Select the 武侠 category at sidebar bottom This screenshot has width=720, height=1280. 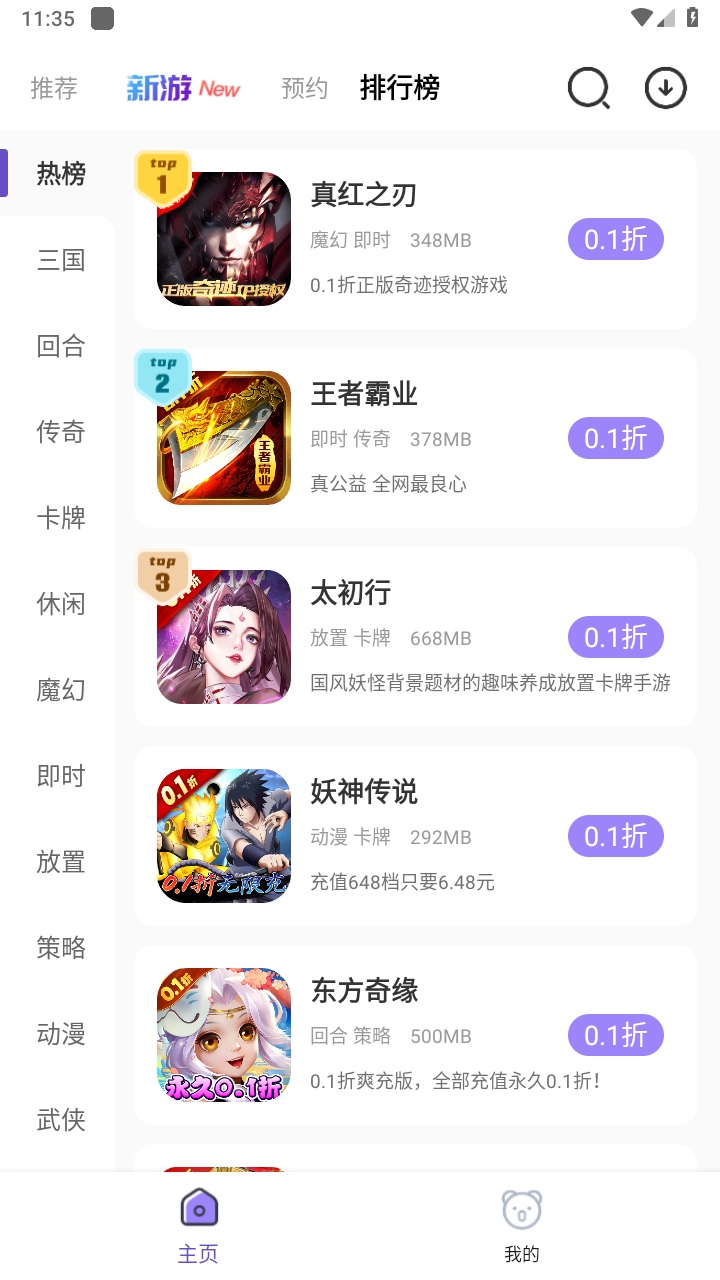(x=60, y=1121)
